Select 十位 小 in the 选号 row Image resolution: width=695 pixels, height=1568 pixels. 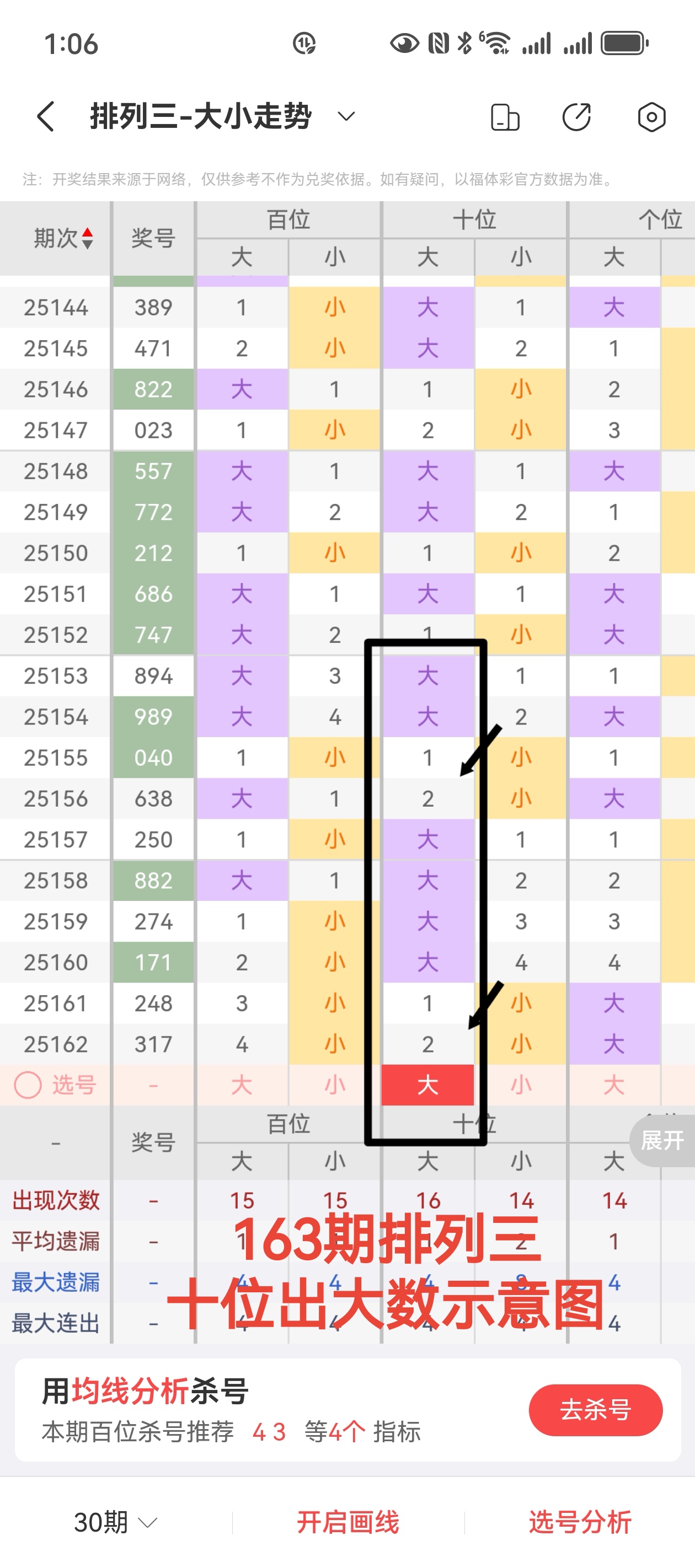[521, 1084]
